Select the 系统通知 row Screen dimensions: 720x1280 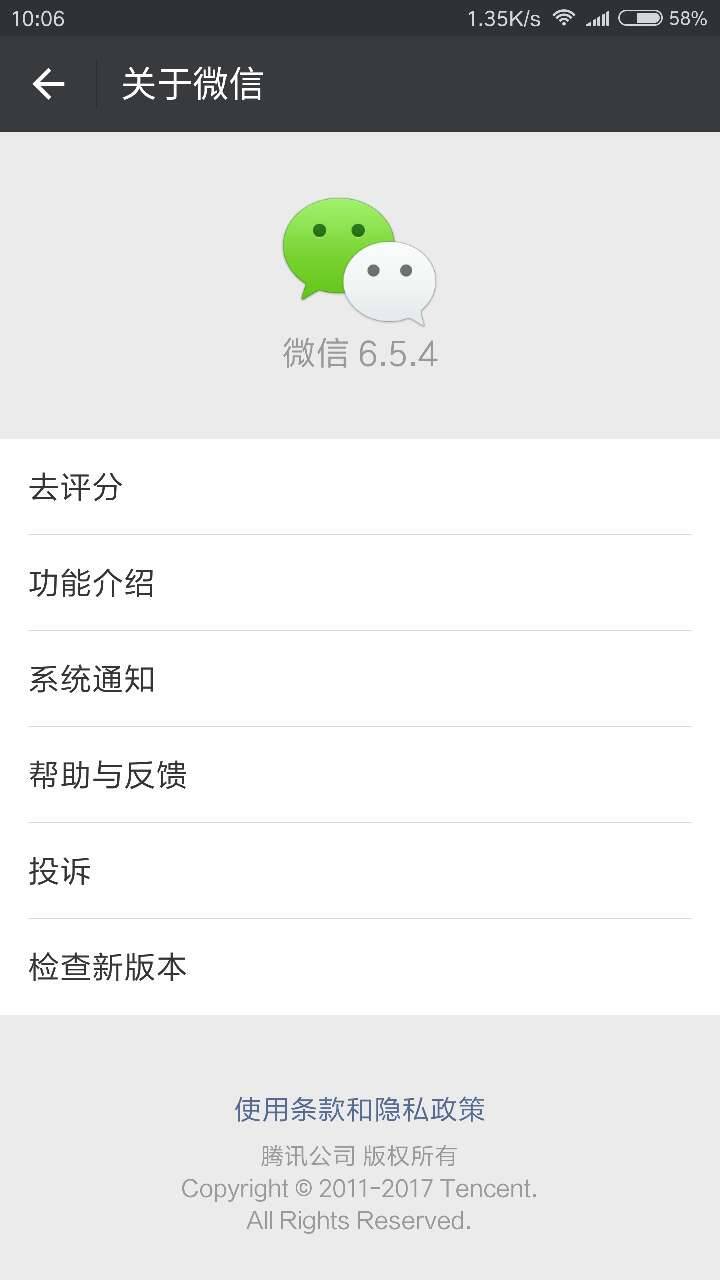tap(360, 679)
